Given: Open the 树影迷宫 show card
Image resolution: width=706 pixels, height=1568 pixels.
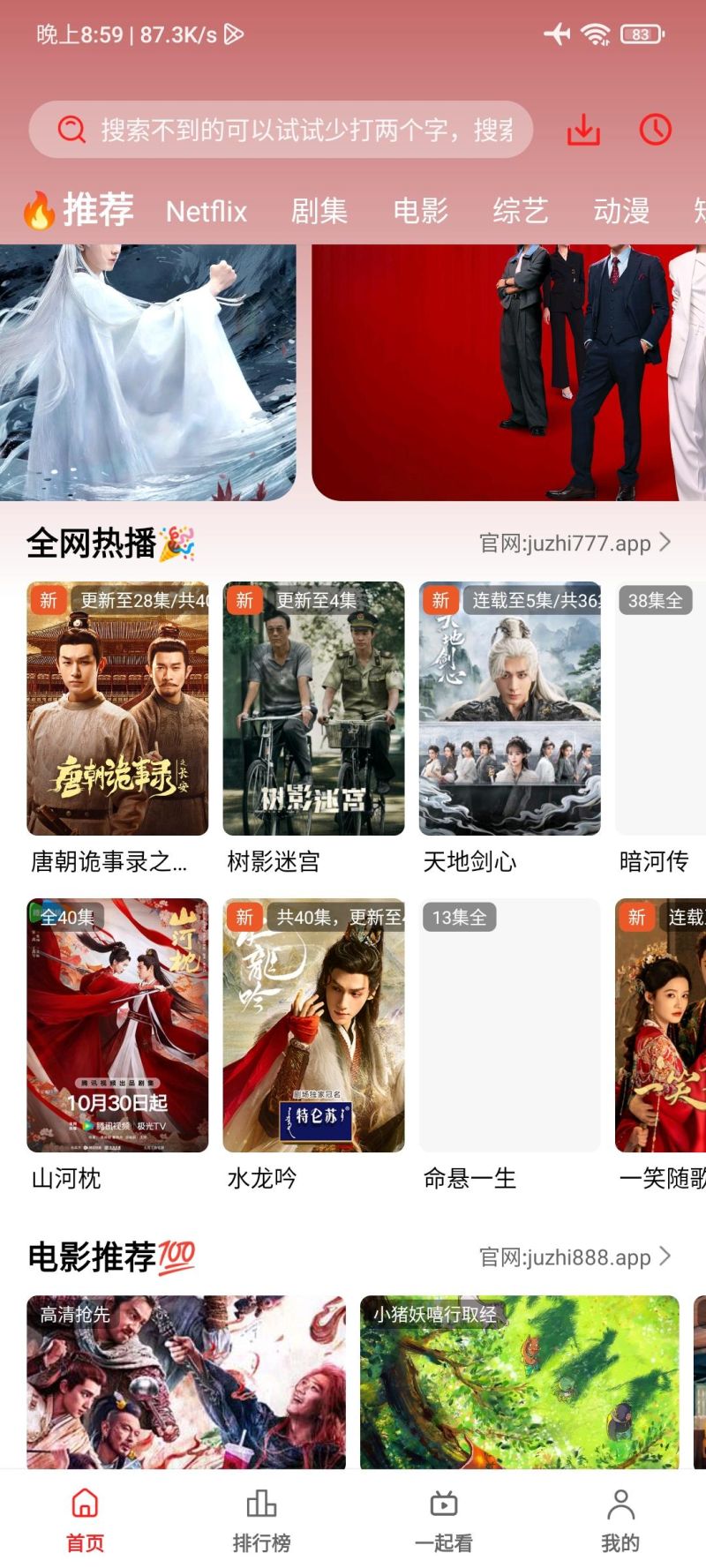Looking at the screenshot, I should 313,709.
